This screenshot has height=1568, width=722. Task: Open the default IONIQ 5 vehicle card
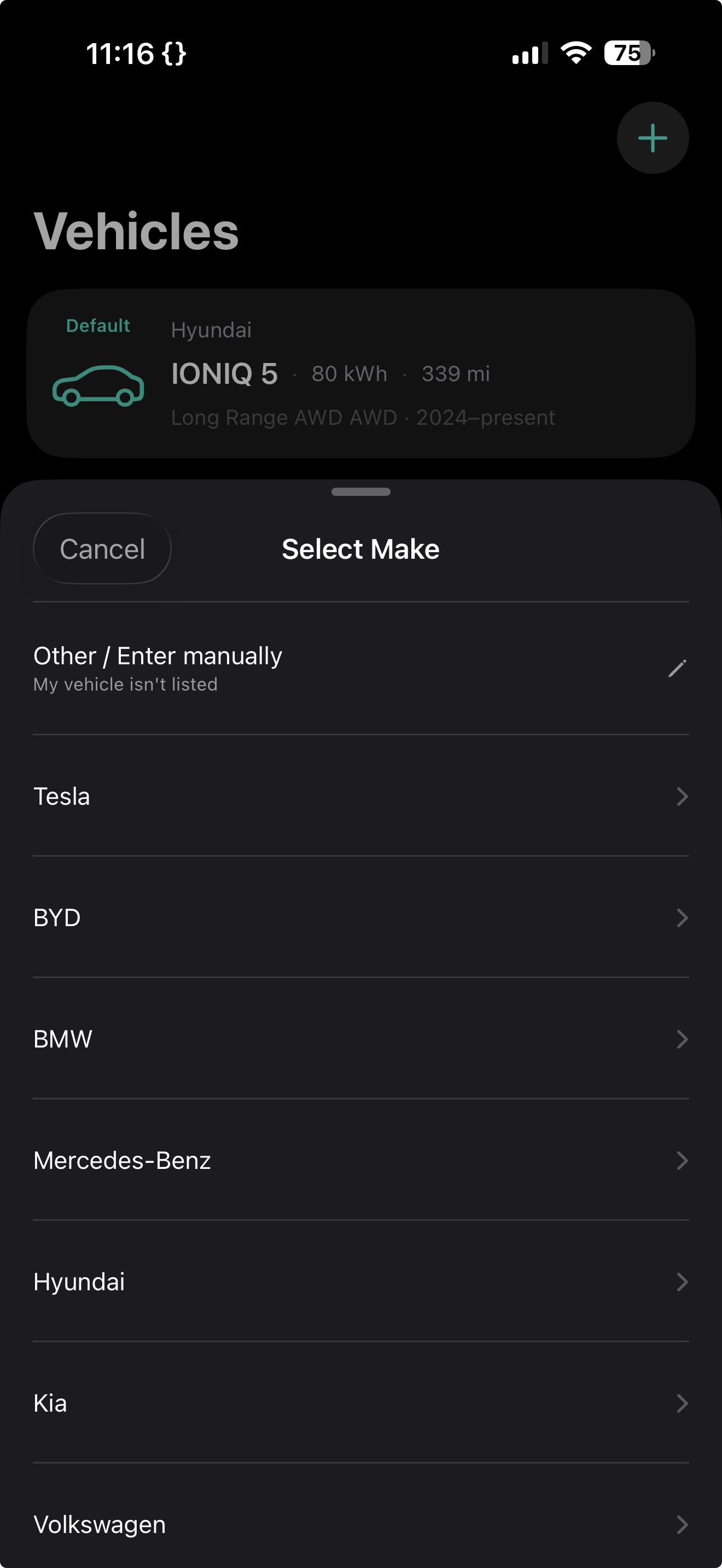361,372
